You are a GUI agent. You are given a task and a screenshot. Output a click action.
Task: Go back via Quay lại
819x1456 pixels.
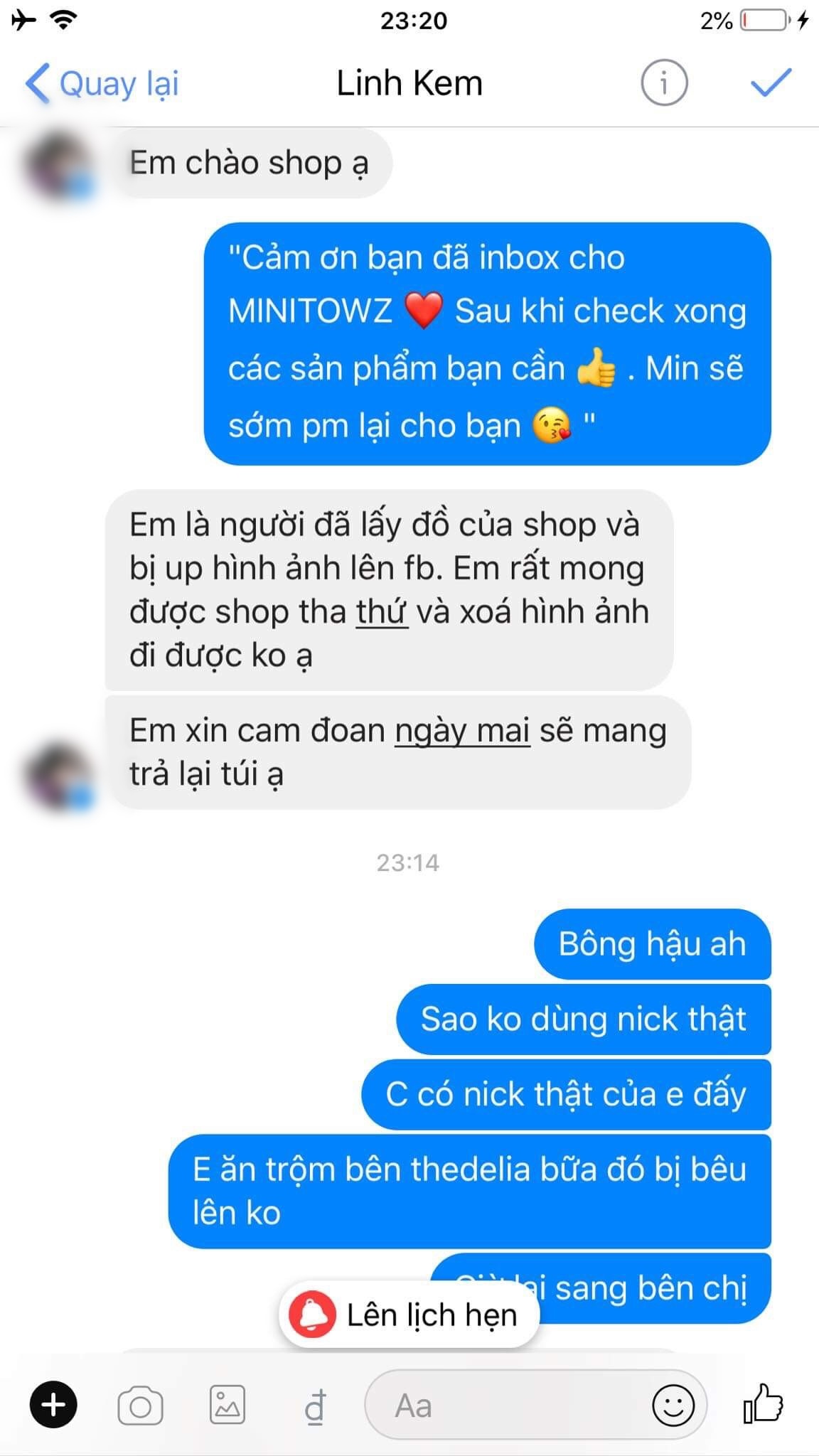102,84
